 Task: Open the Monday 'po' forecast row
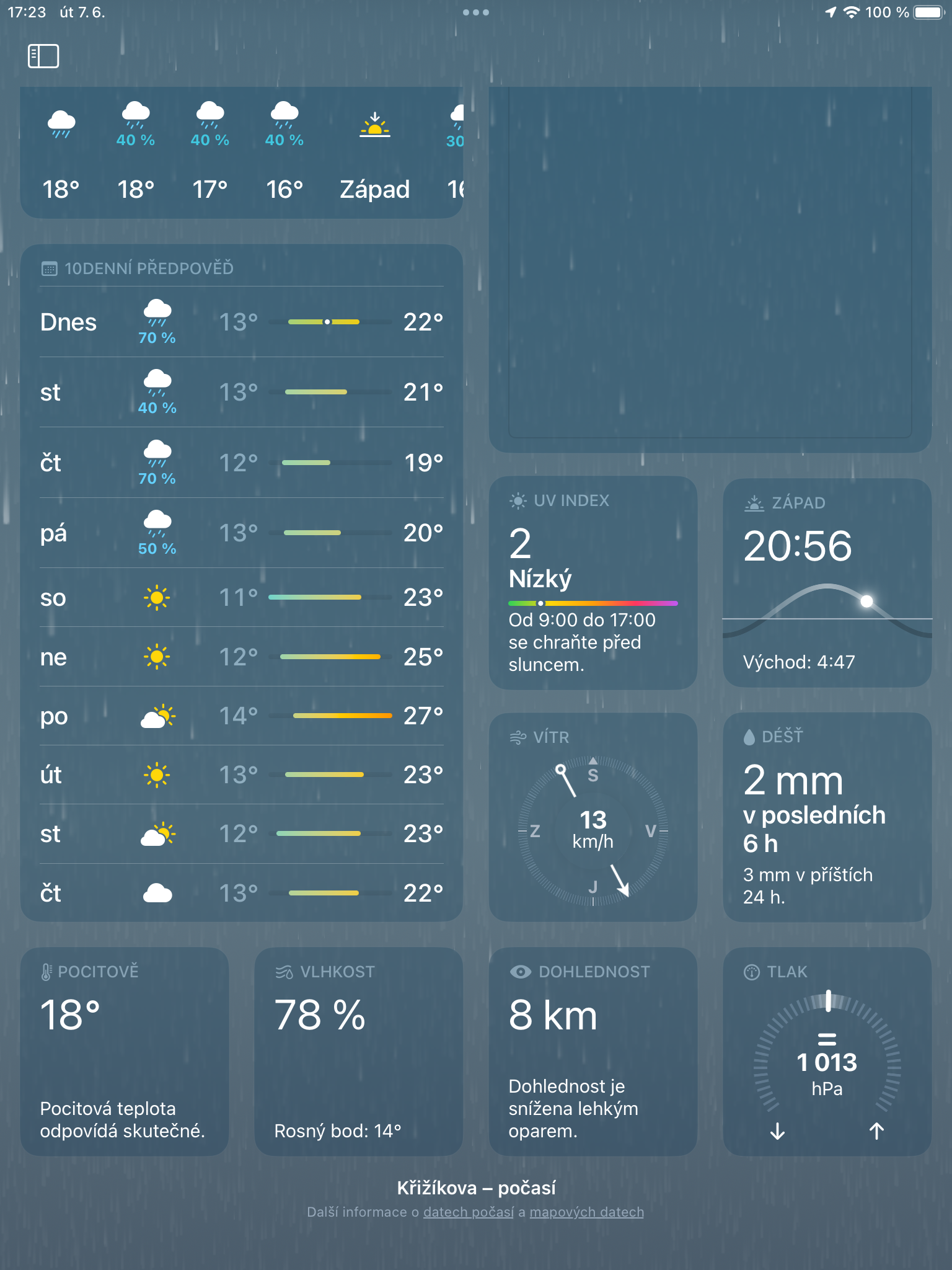click(242, 716)
